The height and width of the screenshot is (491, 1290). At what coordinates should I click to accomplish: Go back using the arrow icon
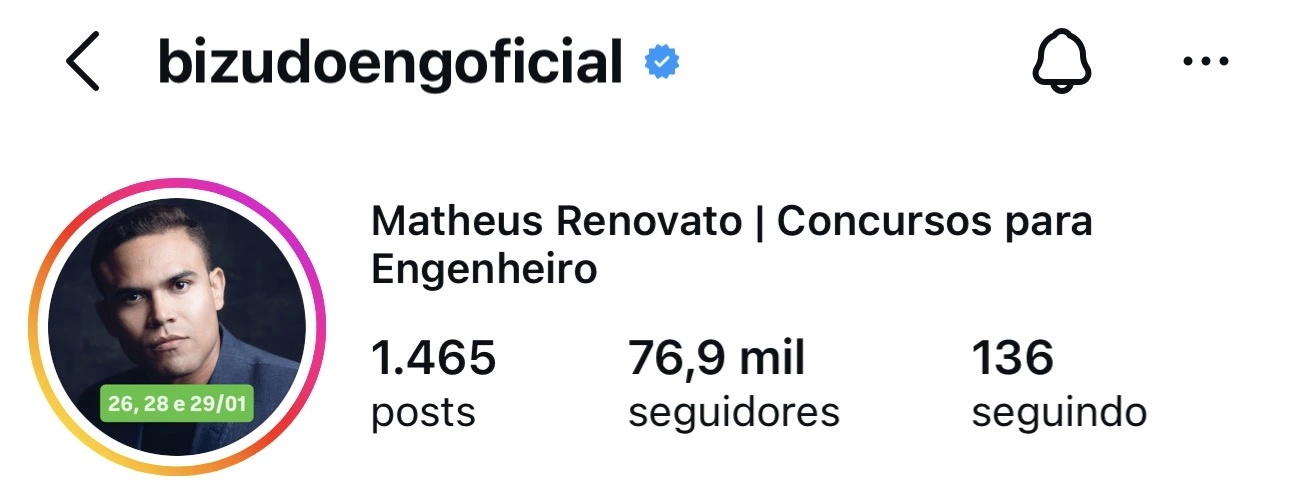[84, 63]
